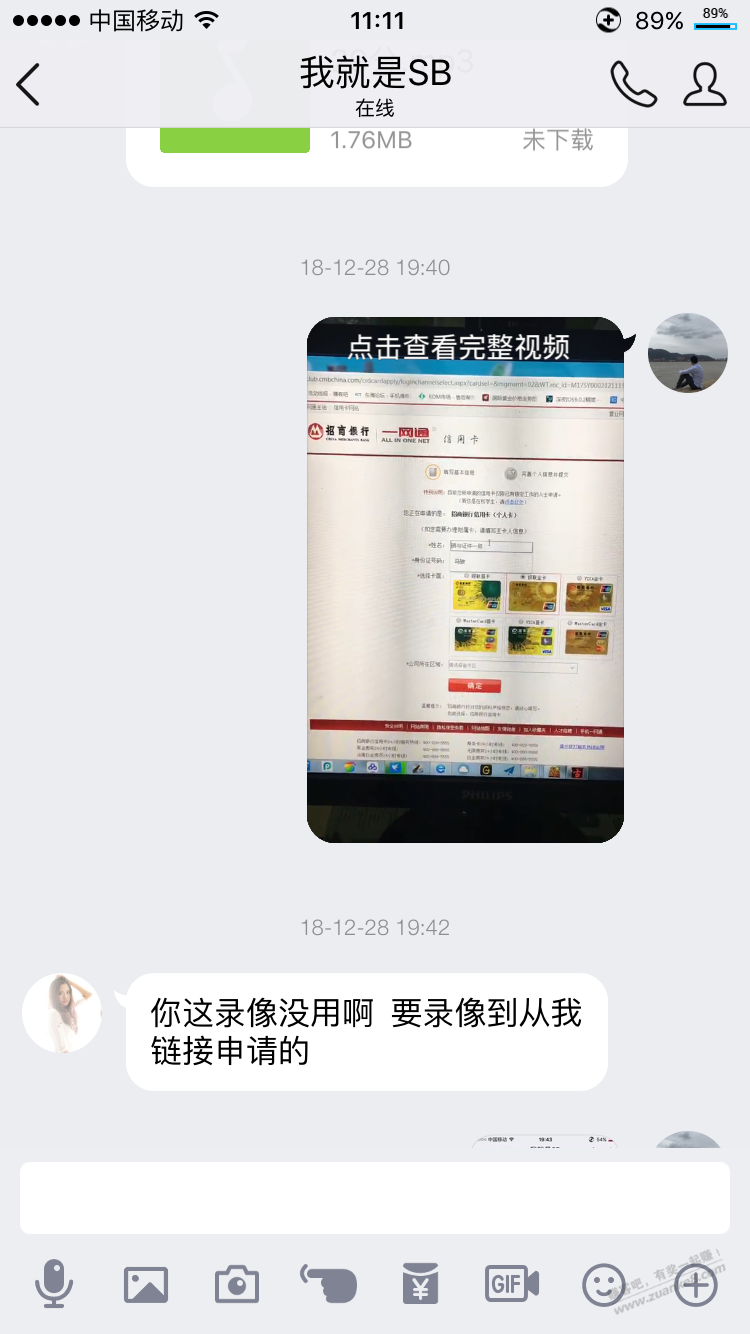Open the woman's avatar beside the 你这录像没用啊 message
750x1334 pixels.
tap(62, 1013)
